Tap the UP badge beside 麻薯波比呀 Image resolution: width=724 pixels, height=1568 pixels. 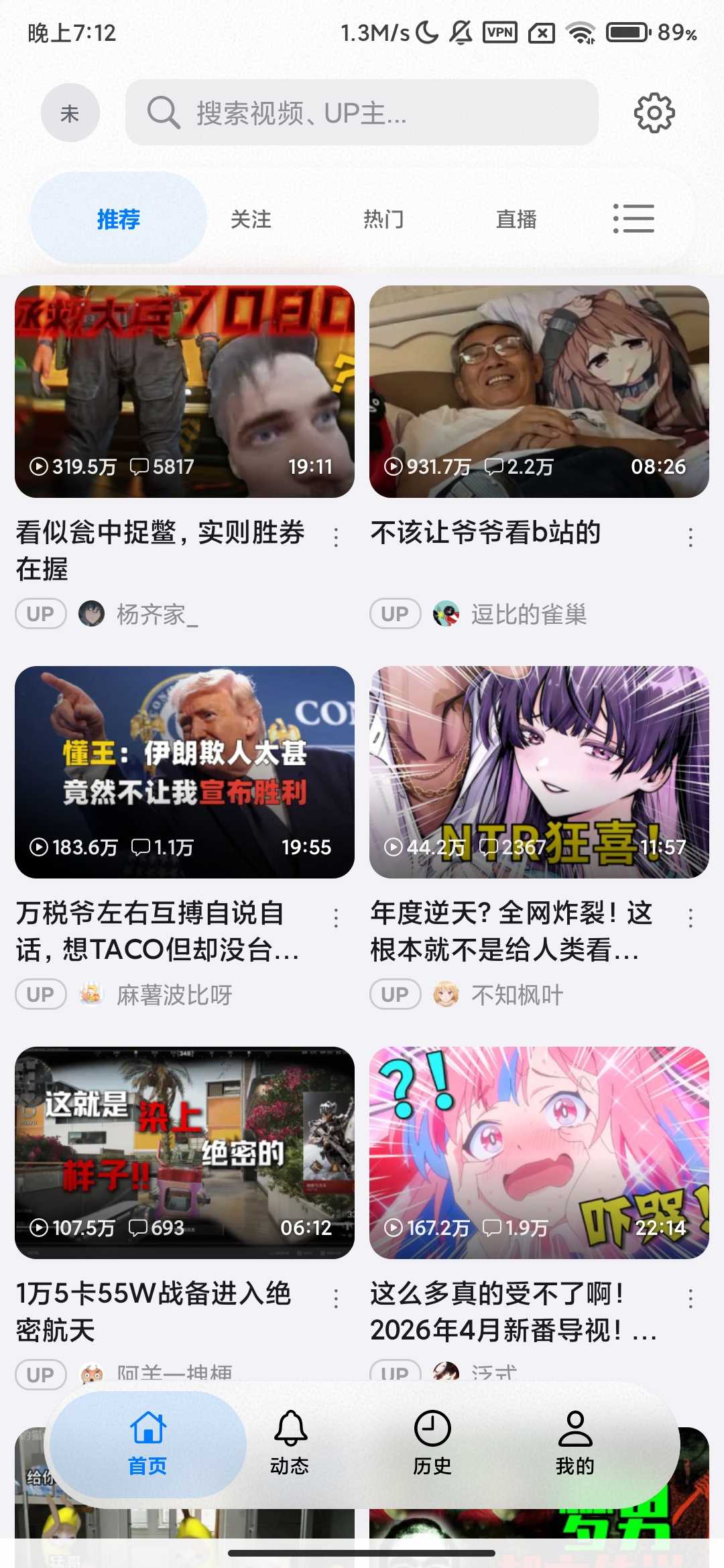(40, 994)
